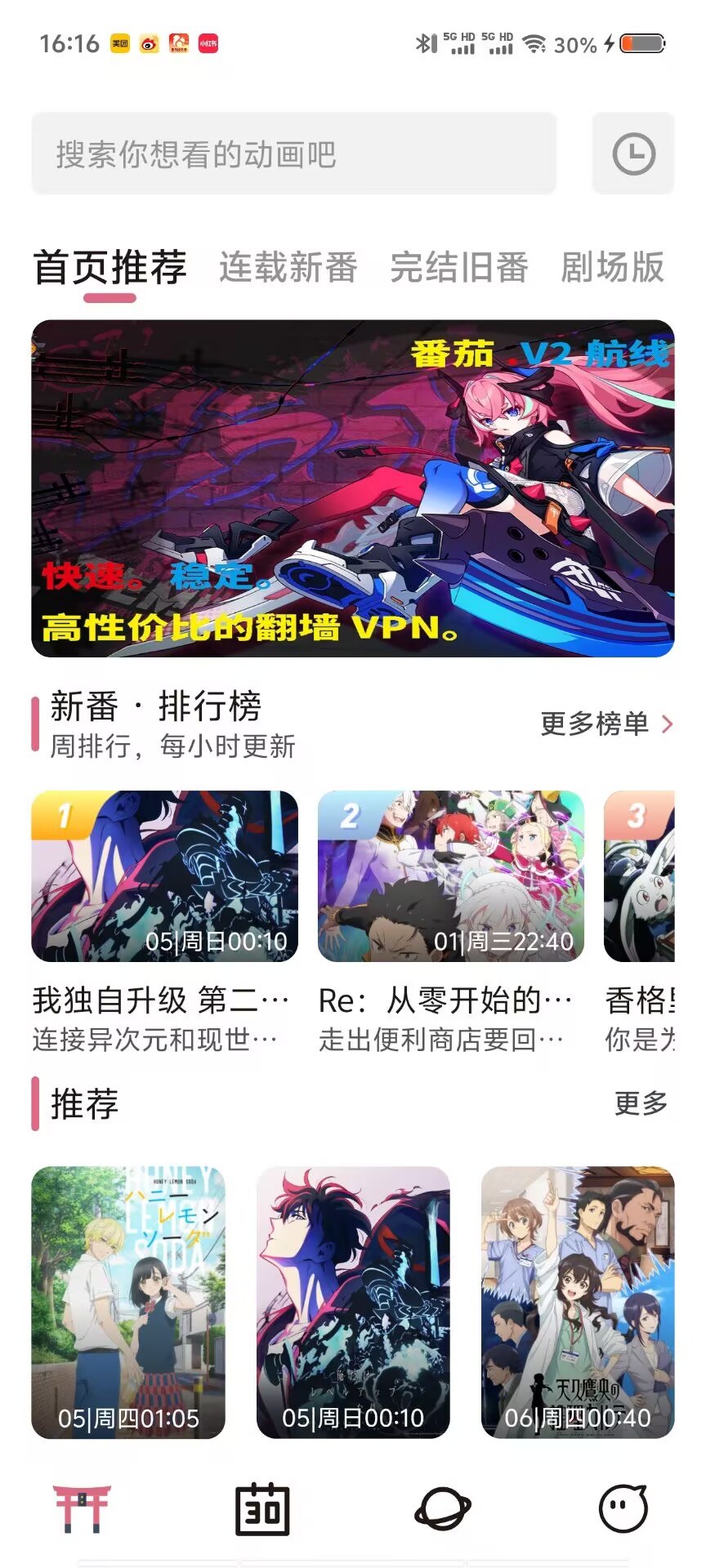Open rank 3 香格里拉 card

(x=639, y=876)
